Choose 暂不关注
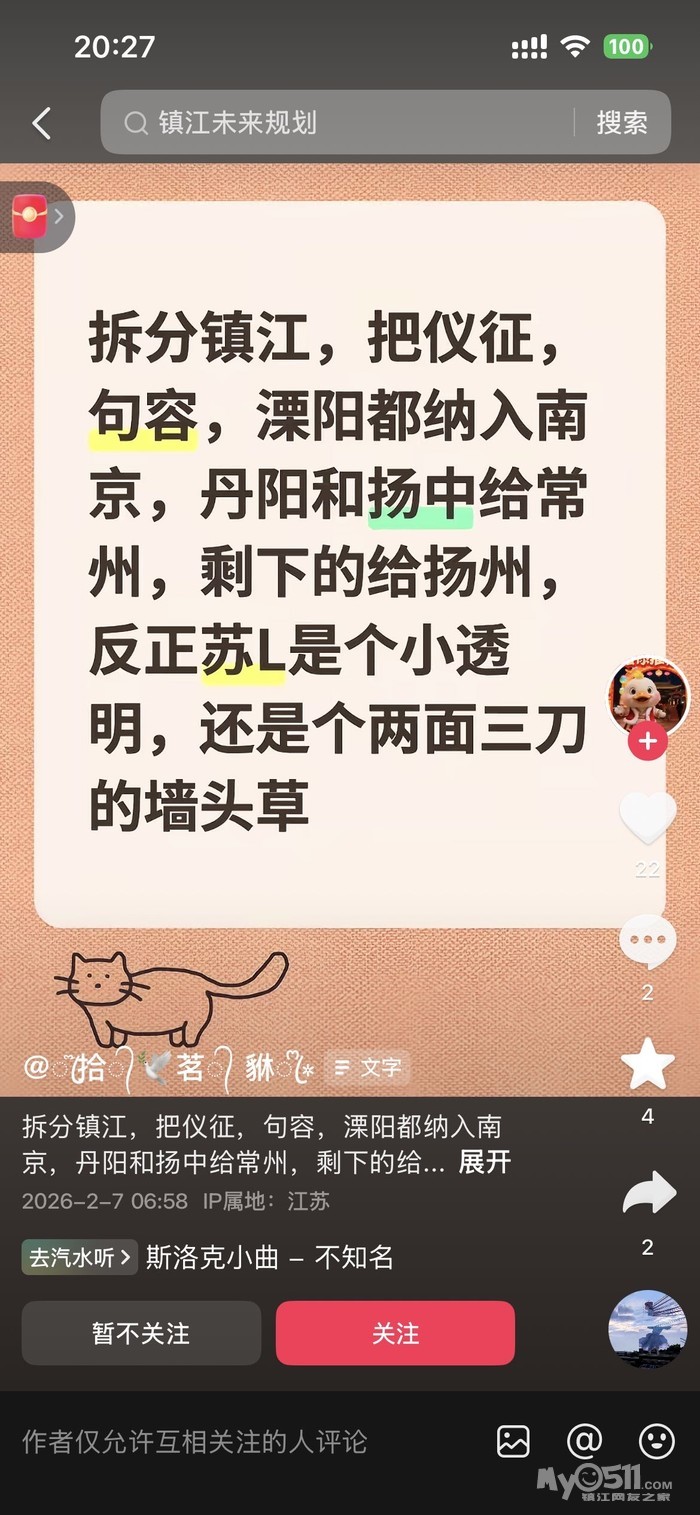 (x=141, y=1333)
